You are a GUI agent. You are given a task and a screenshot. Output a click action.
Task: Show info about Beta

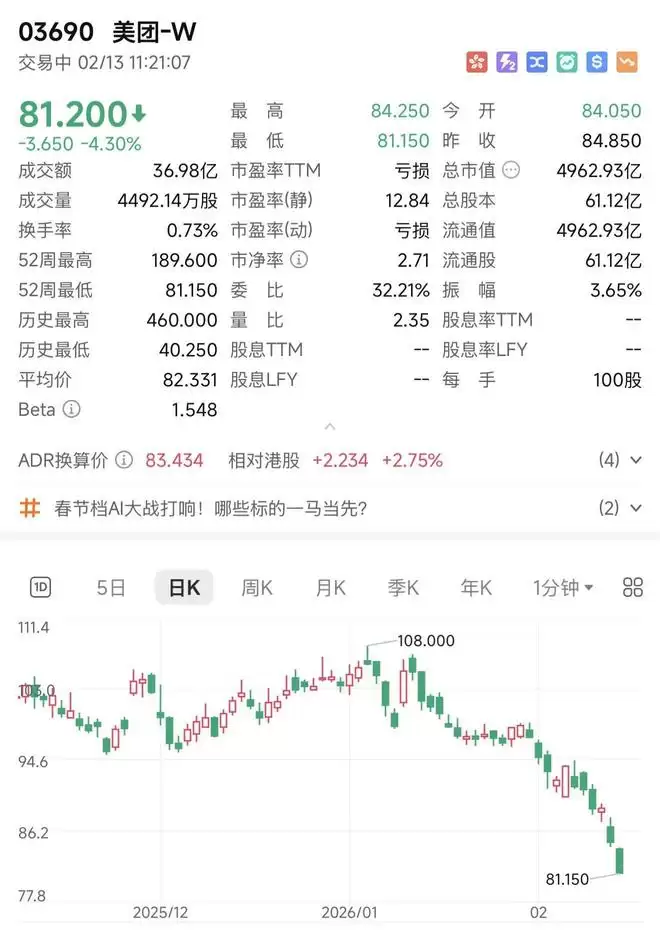(72, 410)
